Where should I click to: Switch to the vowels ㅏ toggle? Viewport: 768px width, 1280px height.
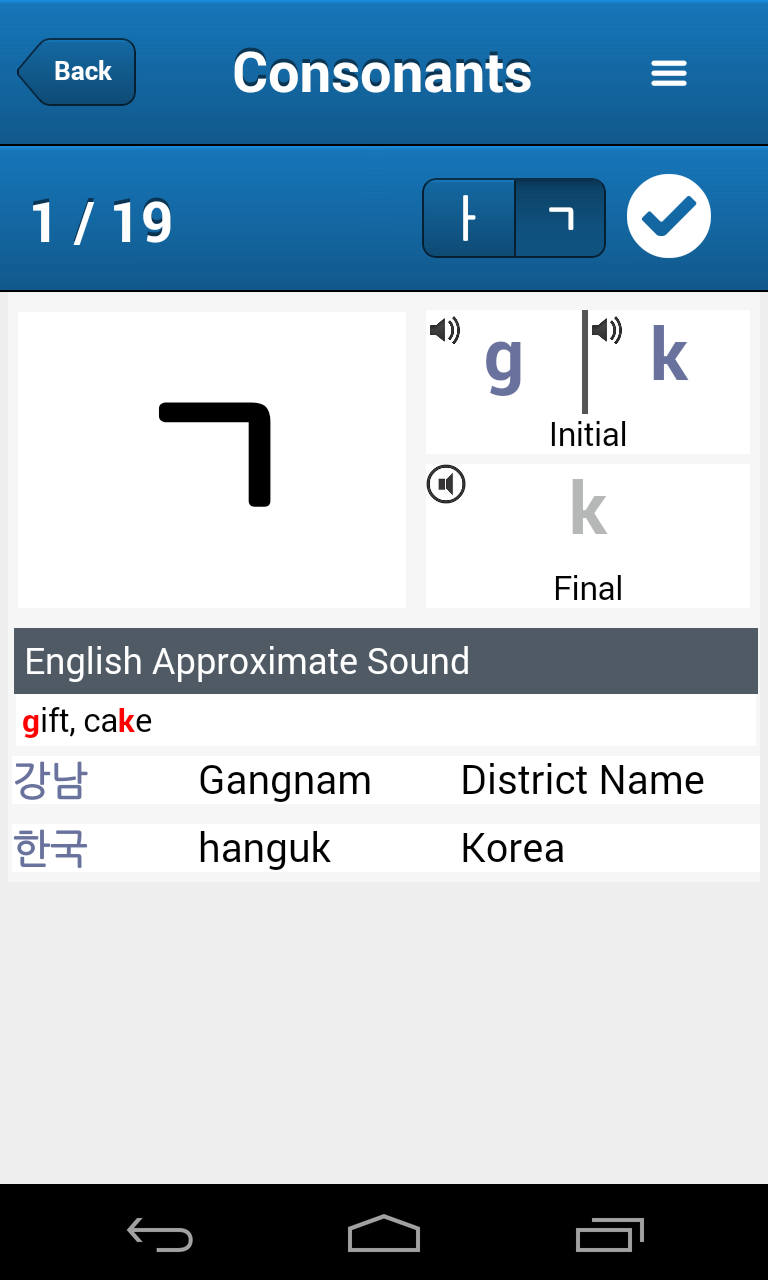(468, 216)
